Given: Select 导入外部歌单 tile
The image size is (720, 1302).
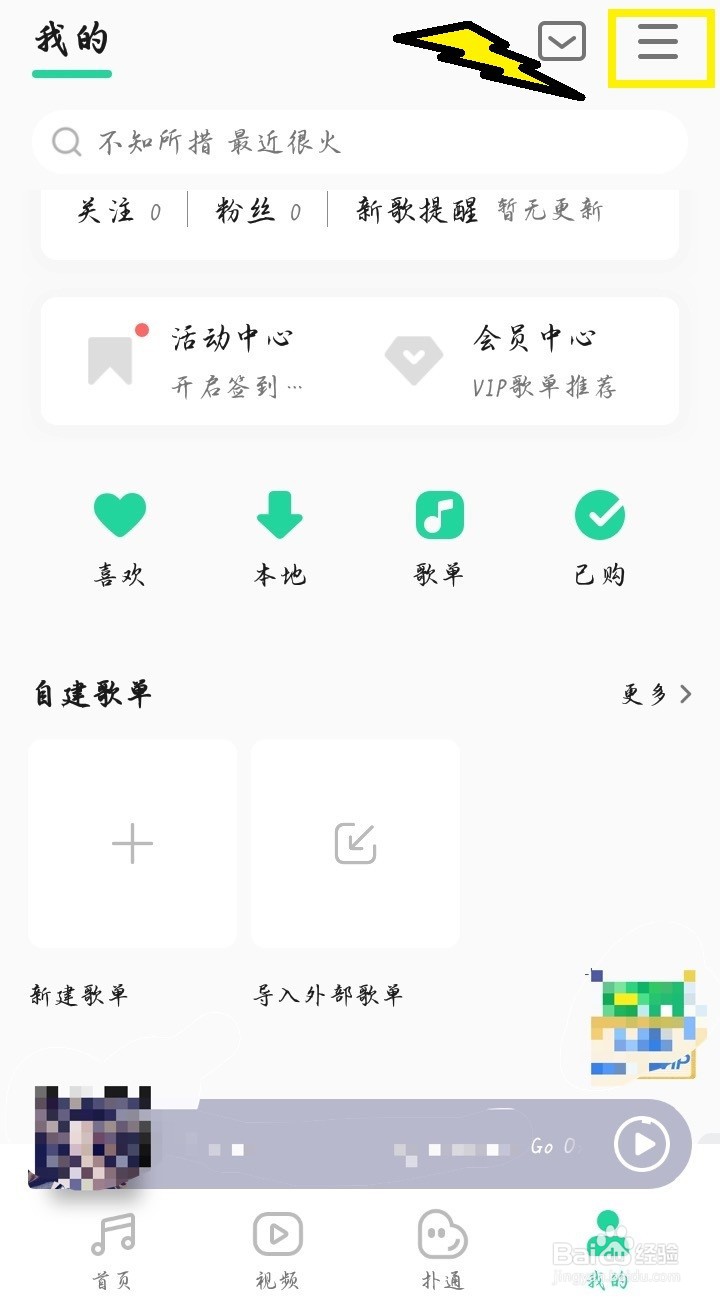Looking at the screenshot, I should coord(355,844).
